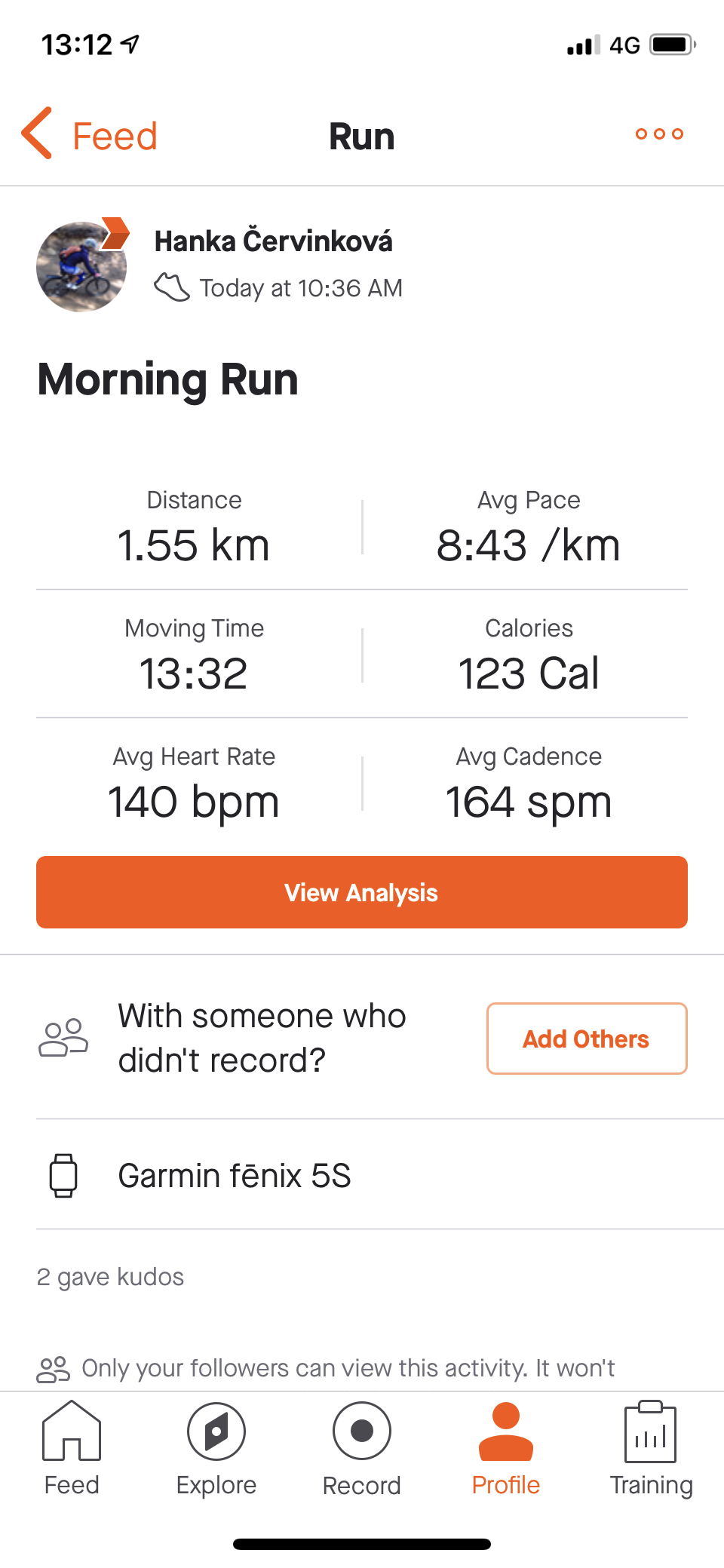Open the three-dot options menu
The height and width of the screenshot is (1568, 724).
point(659,134)
